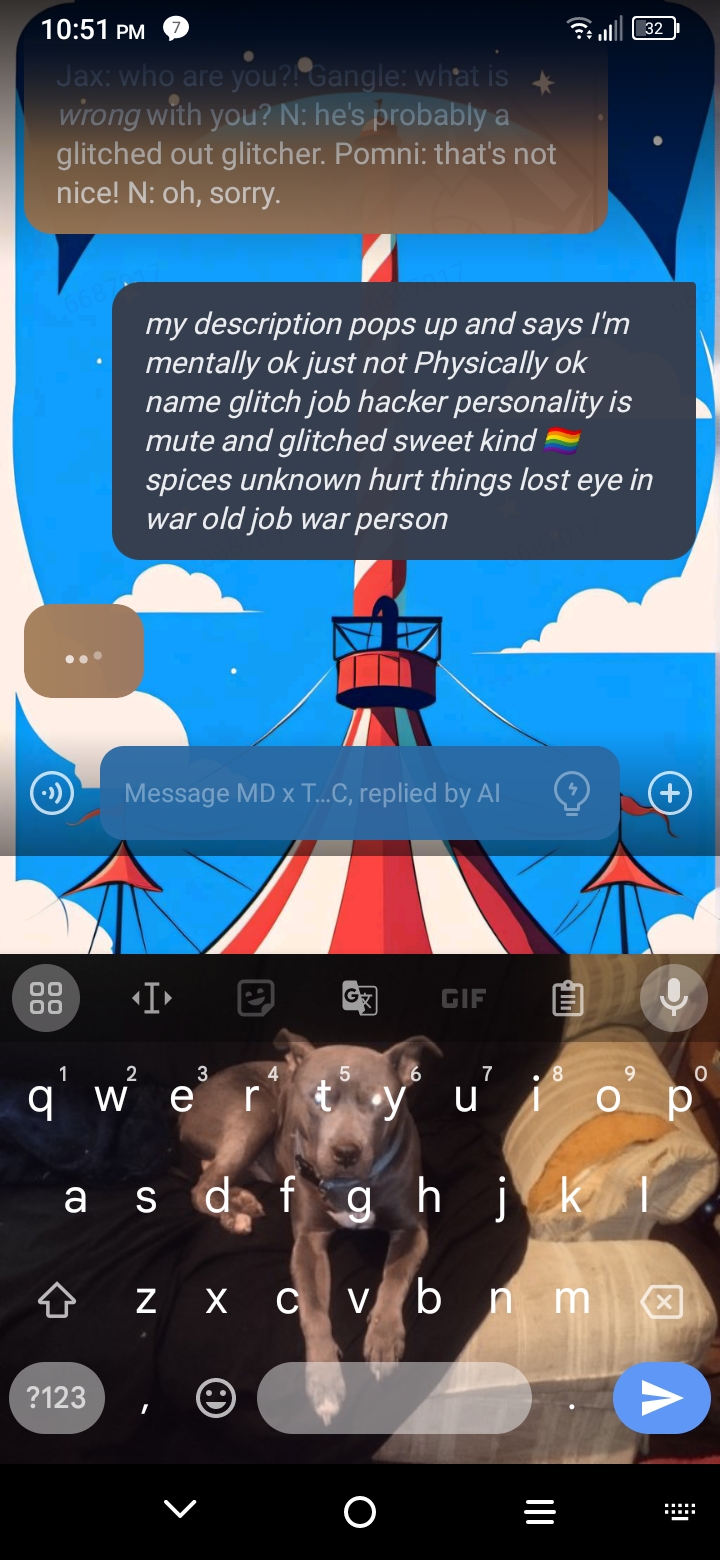
Task: Open recent apps from navigation bar
Action: click(540, 1511)
